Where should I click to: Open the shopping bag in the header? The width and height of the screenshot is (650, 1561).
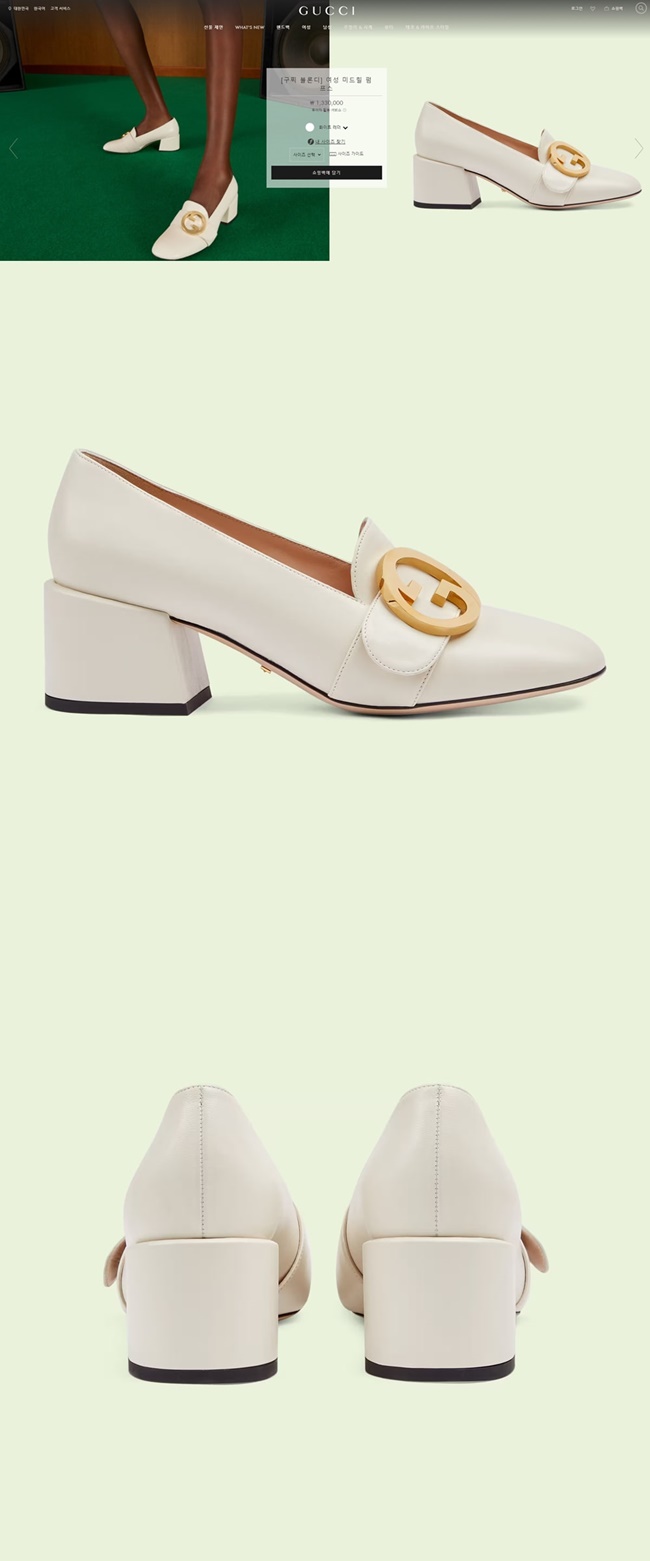[x=613, y=8]
